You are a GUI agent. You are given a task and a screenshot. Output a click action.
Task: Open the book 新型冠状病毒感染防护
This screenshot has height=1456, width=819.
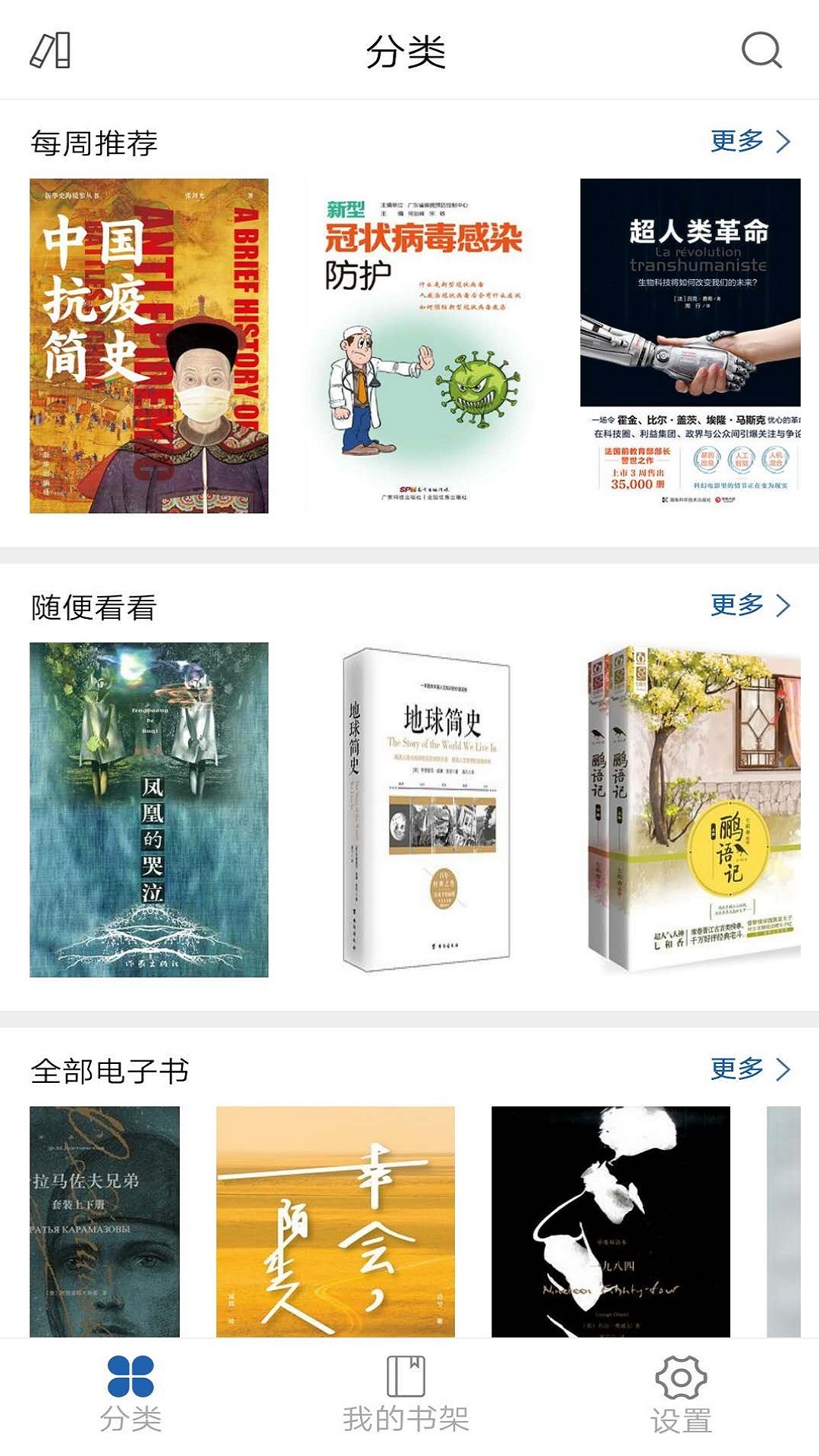(x=424, y=346)
